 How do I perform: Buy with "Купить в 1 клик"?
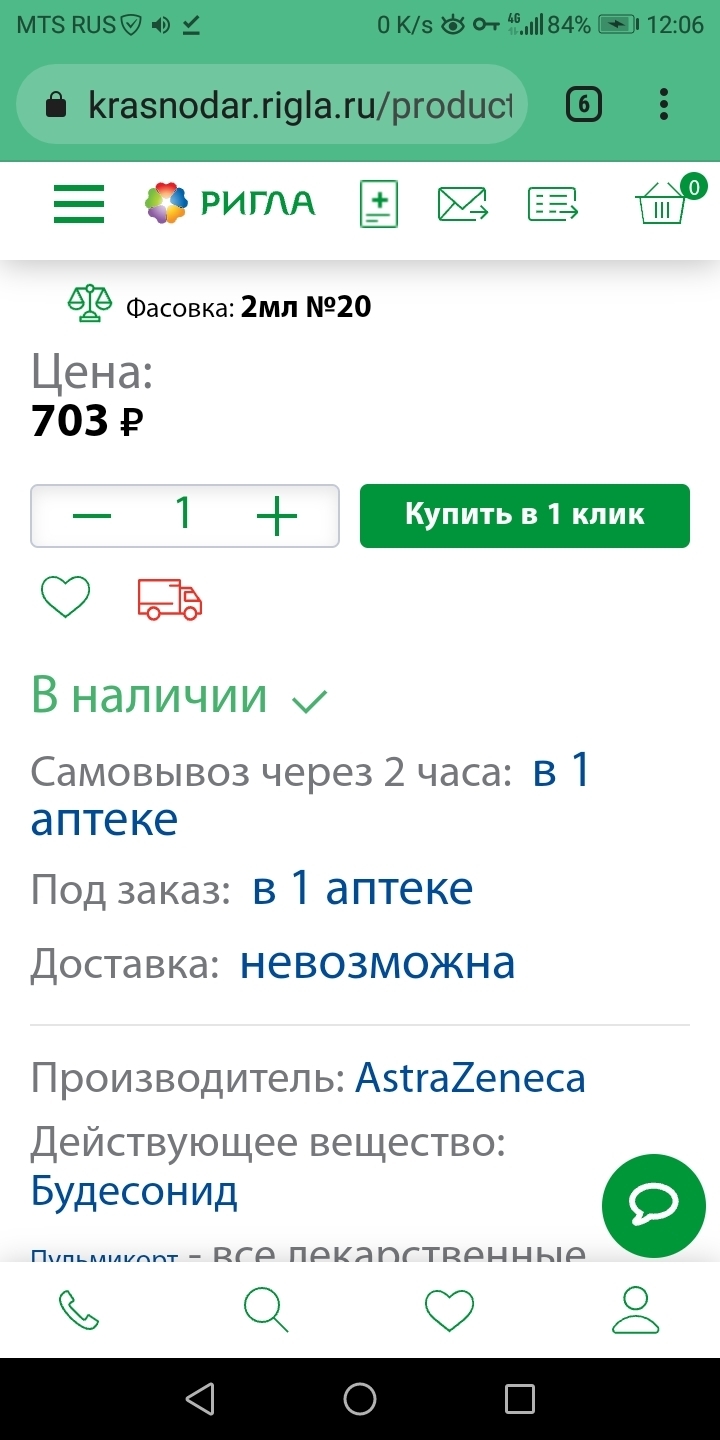[524, 516]
